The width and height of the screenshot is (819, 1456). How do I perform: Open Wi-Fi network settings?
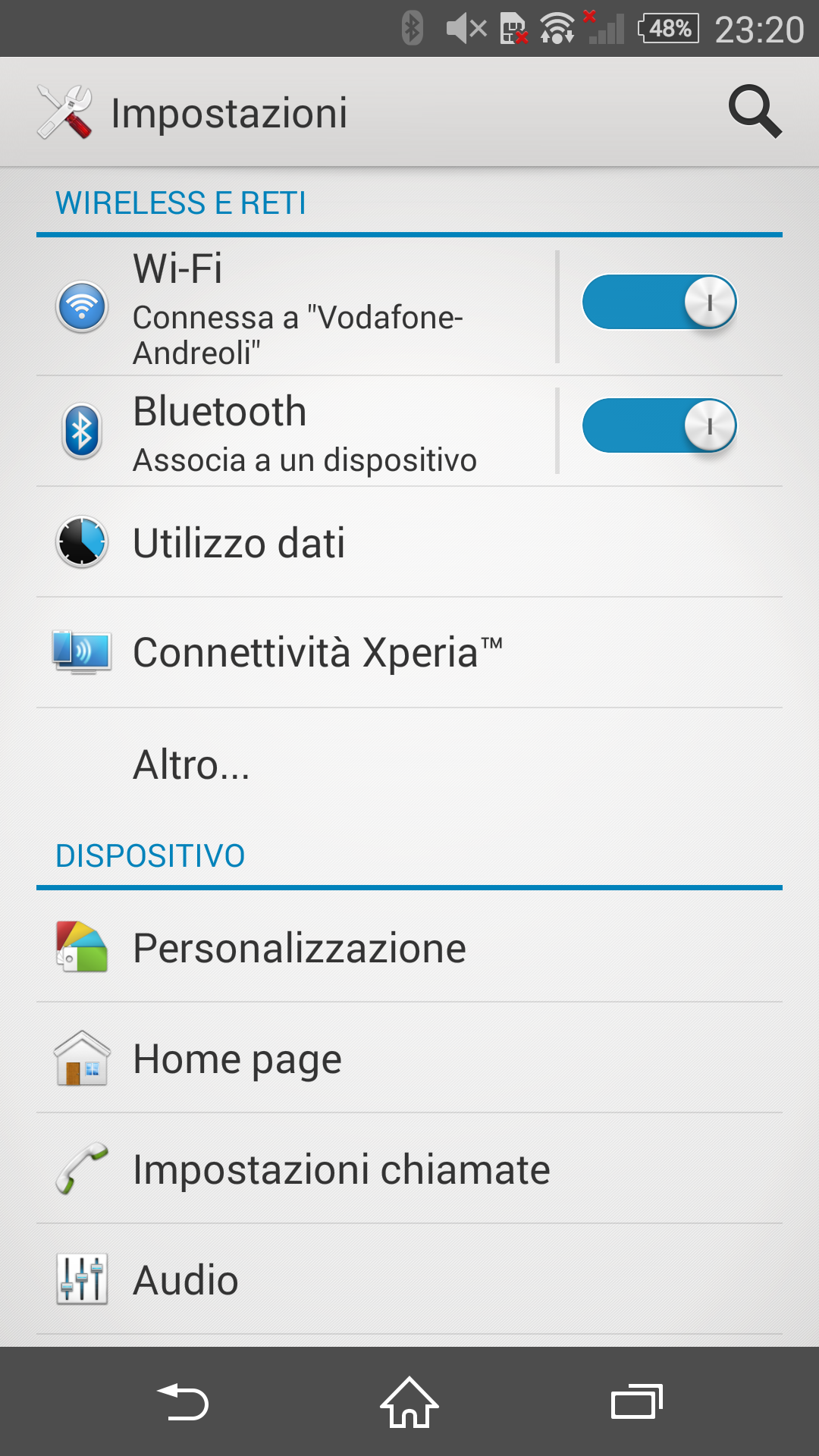[x=296, y=307]
